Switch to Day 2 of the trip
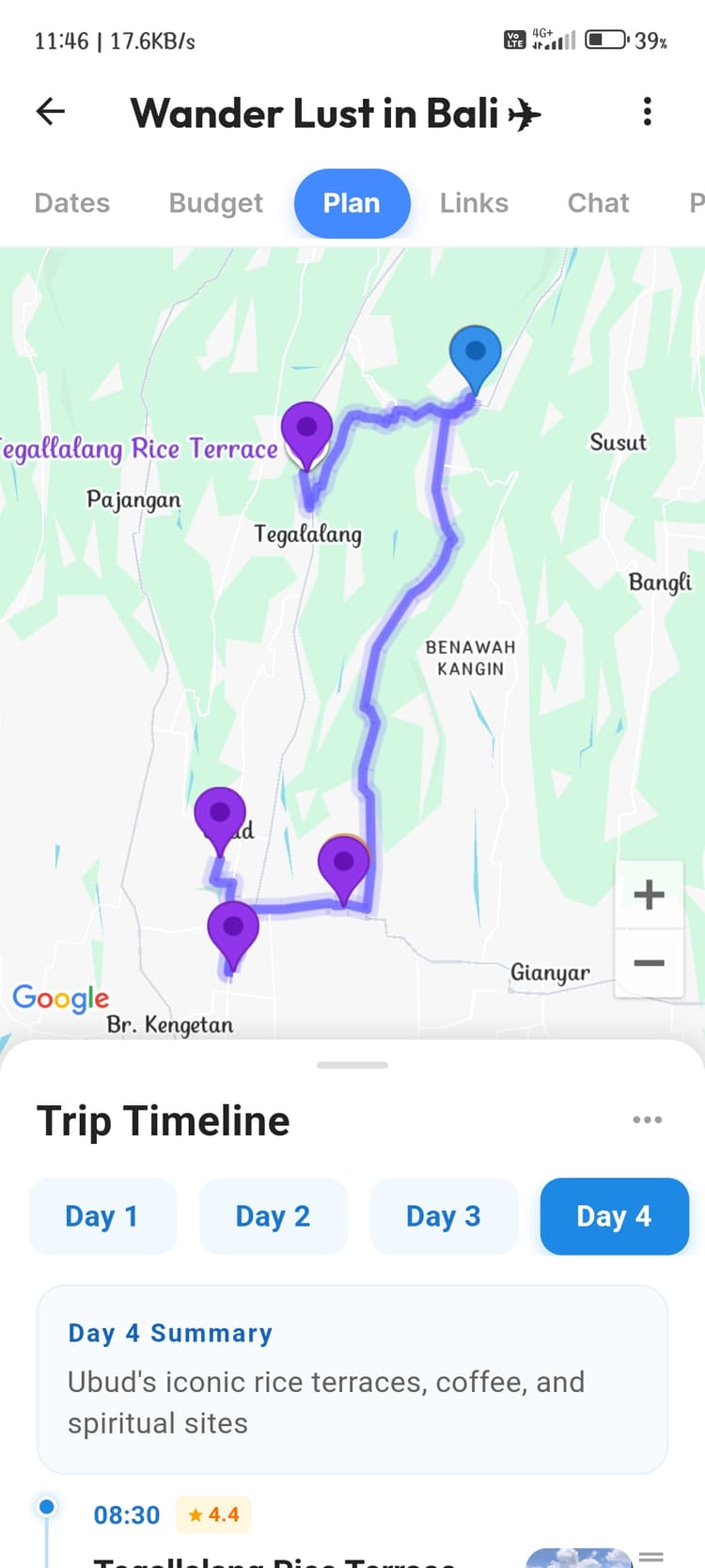 pos(274,1216)
